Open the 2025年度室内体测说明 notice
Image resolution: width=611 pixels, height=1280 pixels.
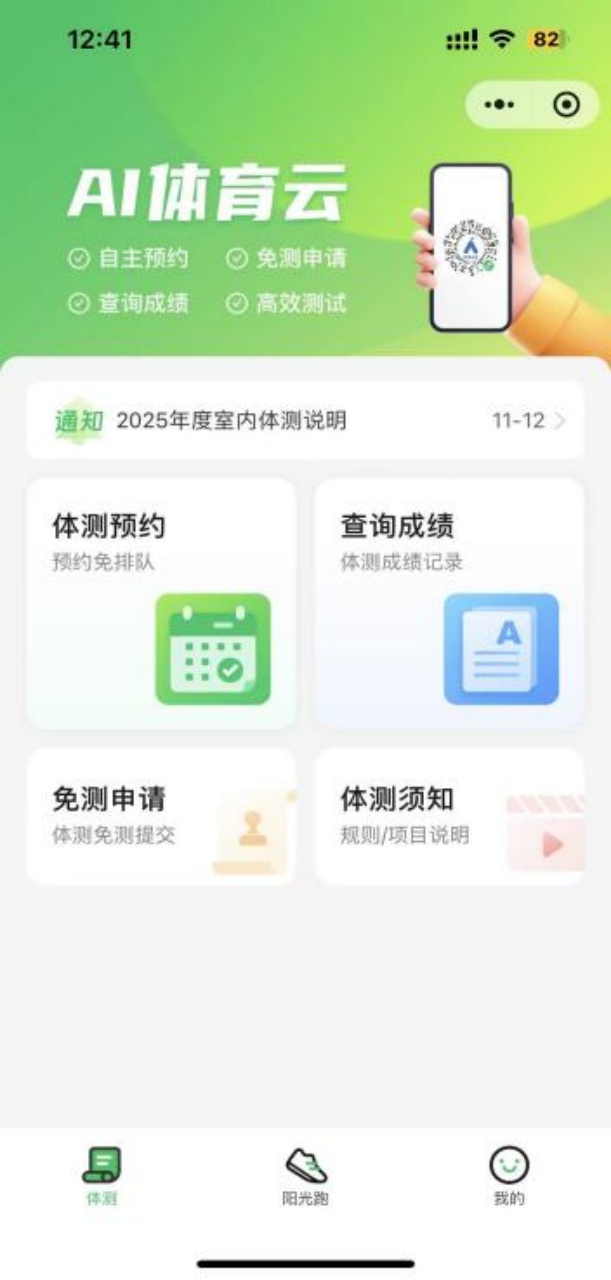[x=305, y=420]
